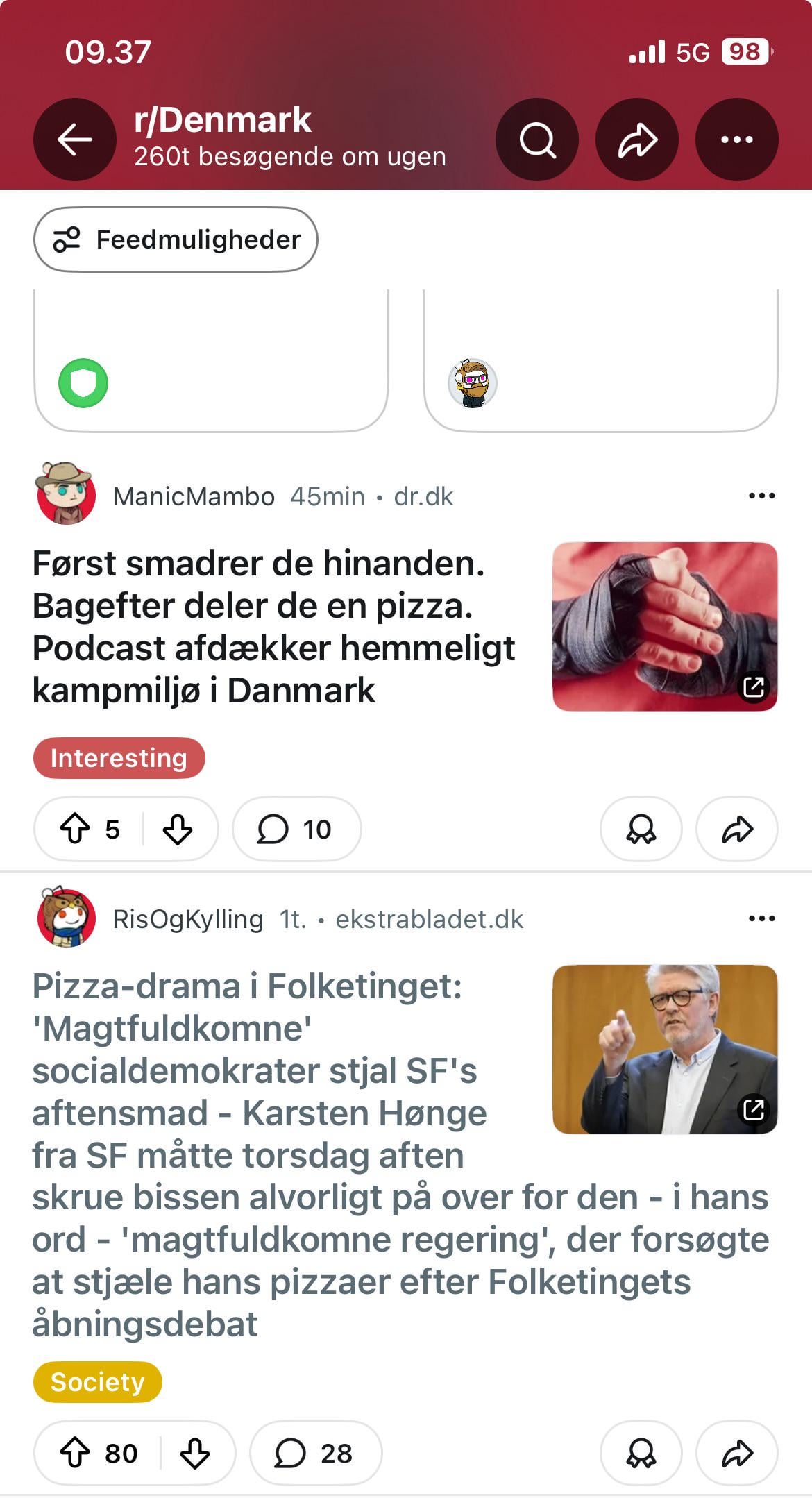Downvote ManicMambo's podcast post
The image size is (812, 1498).
tap(178, 829)
